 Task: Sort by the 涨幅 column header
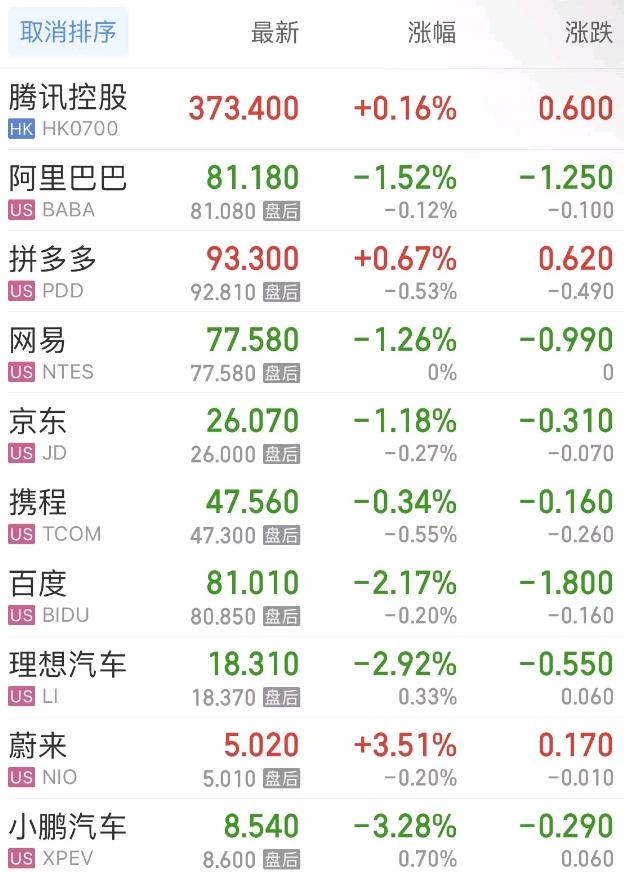point(432,33)
